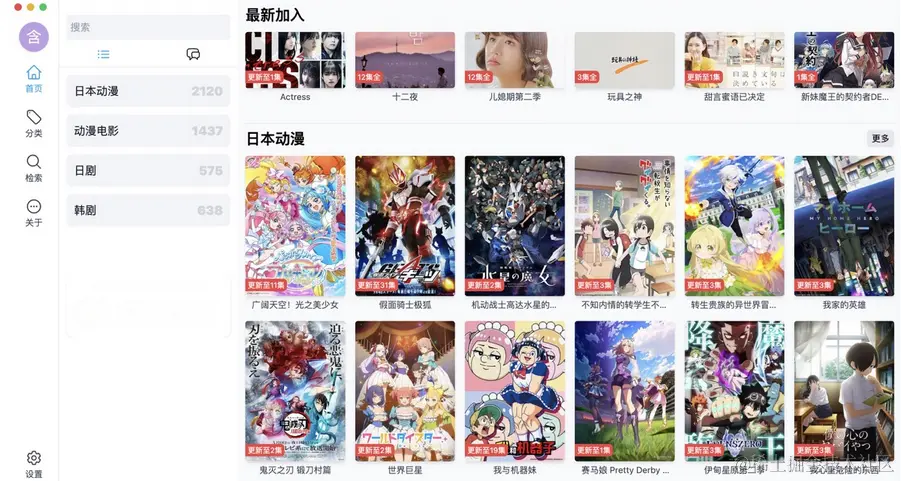Tap the purple 含 profile avatar
Screen dimensions: 901x481
click(34, 37)
